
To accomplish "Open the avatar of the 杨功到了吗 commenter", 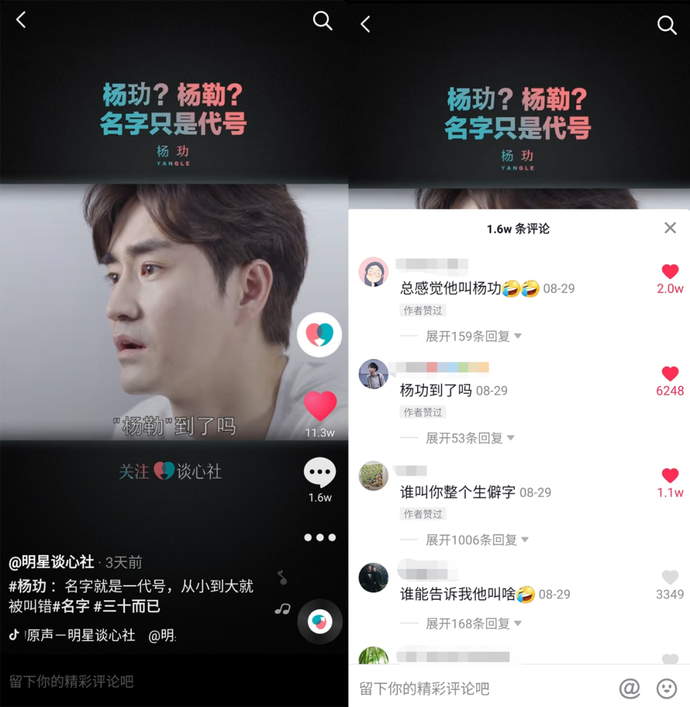I will tap(373, 374).
